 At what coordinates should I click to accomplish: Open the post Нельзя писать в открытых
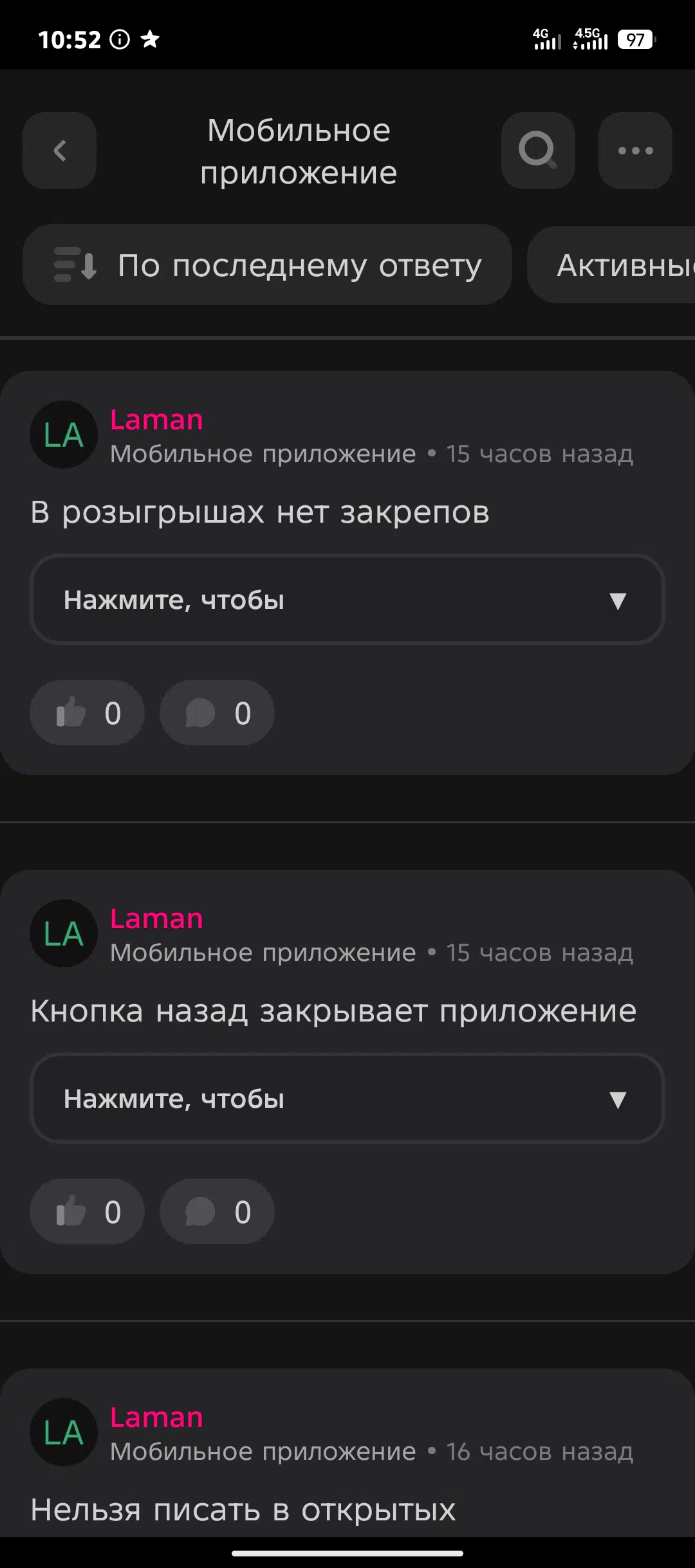tap(243, 1509)
